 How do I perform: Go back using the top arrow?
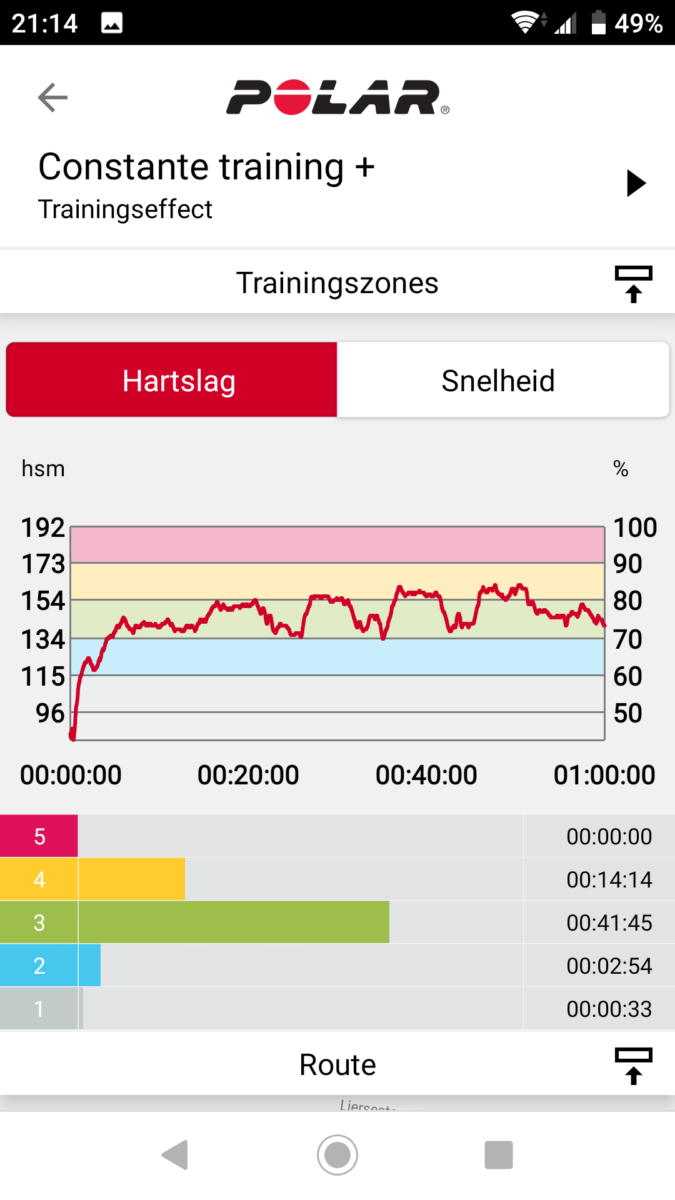(x=52, y=97)
